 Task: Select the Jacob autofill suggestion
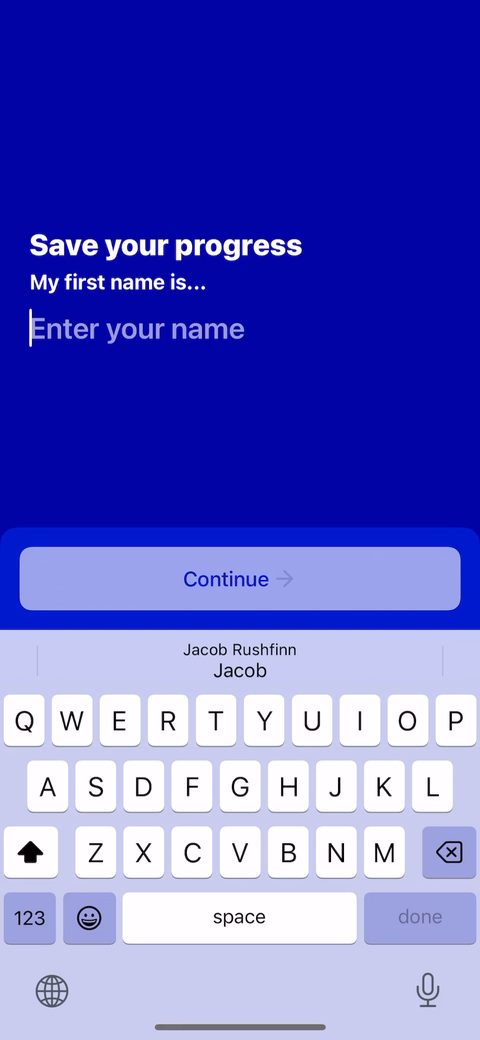(240, 660)
